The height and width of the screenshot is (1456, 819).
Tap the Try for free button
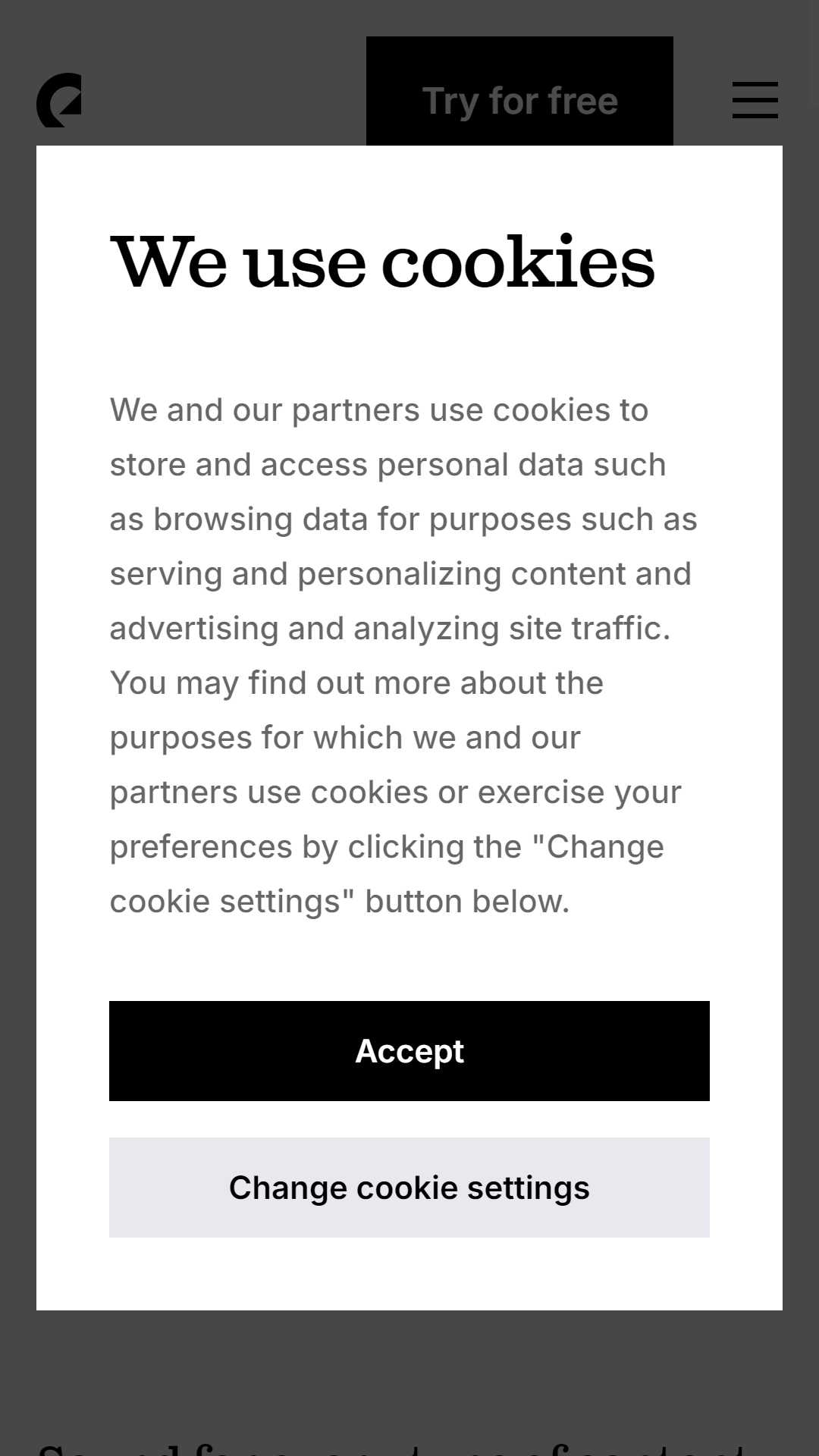tap(519, 92)
